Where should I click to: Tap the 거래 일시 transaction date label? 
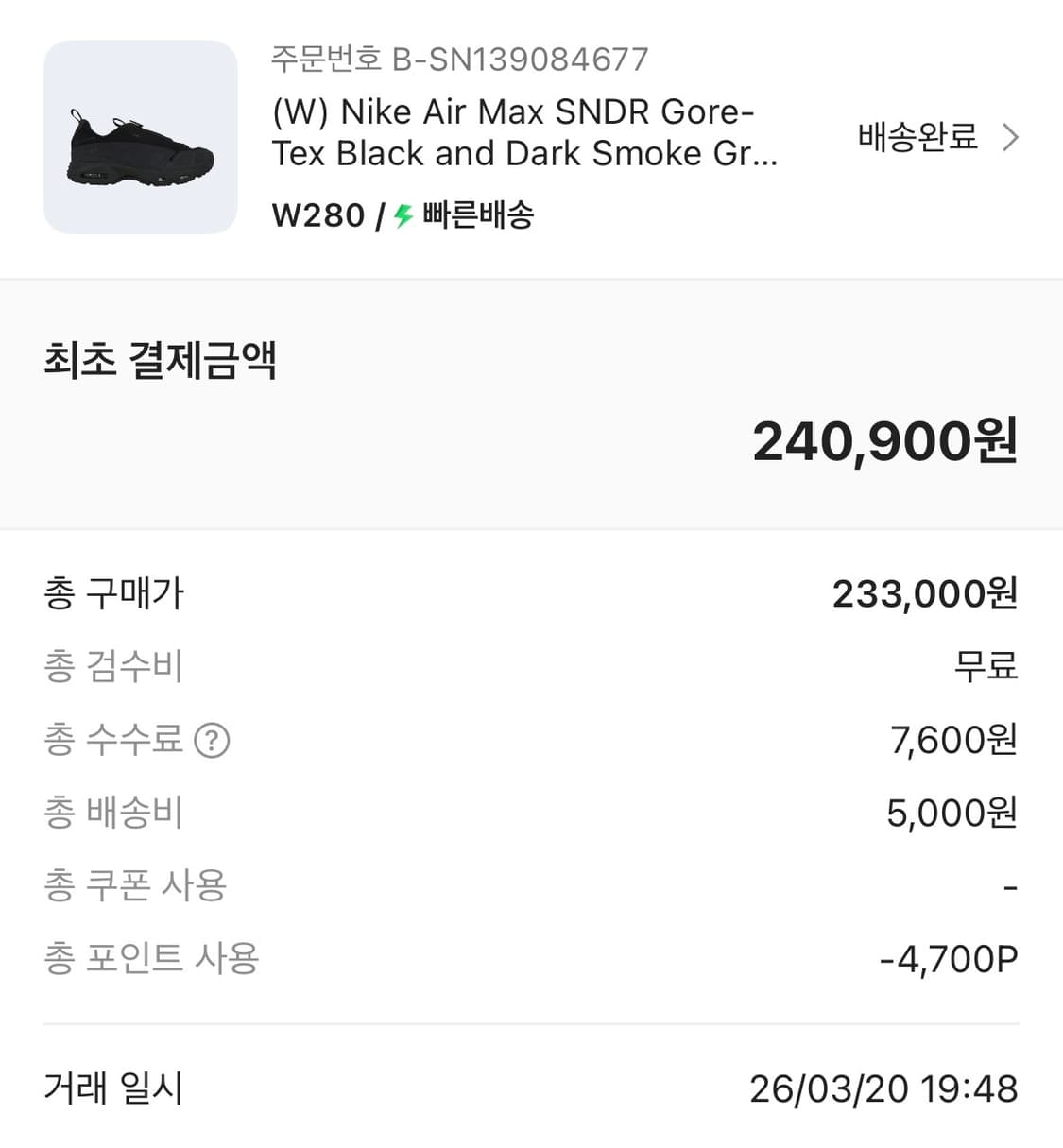(113, 1089)
